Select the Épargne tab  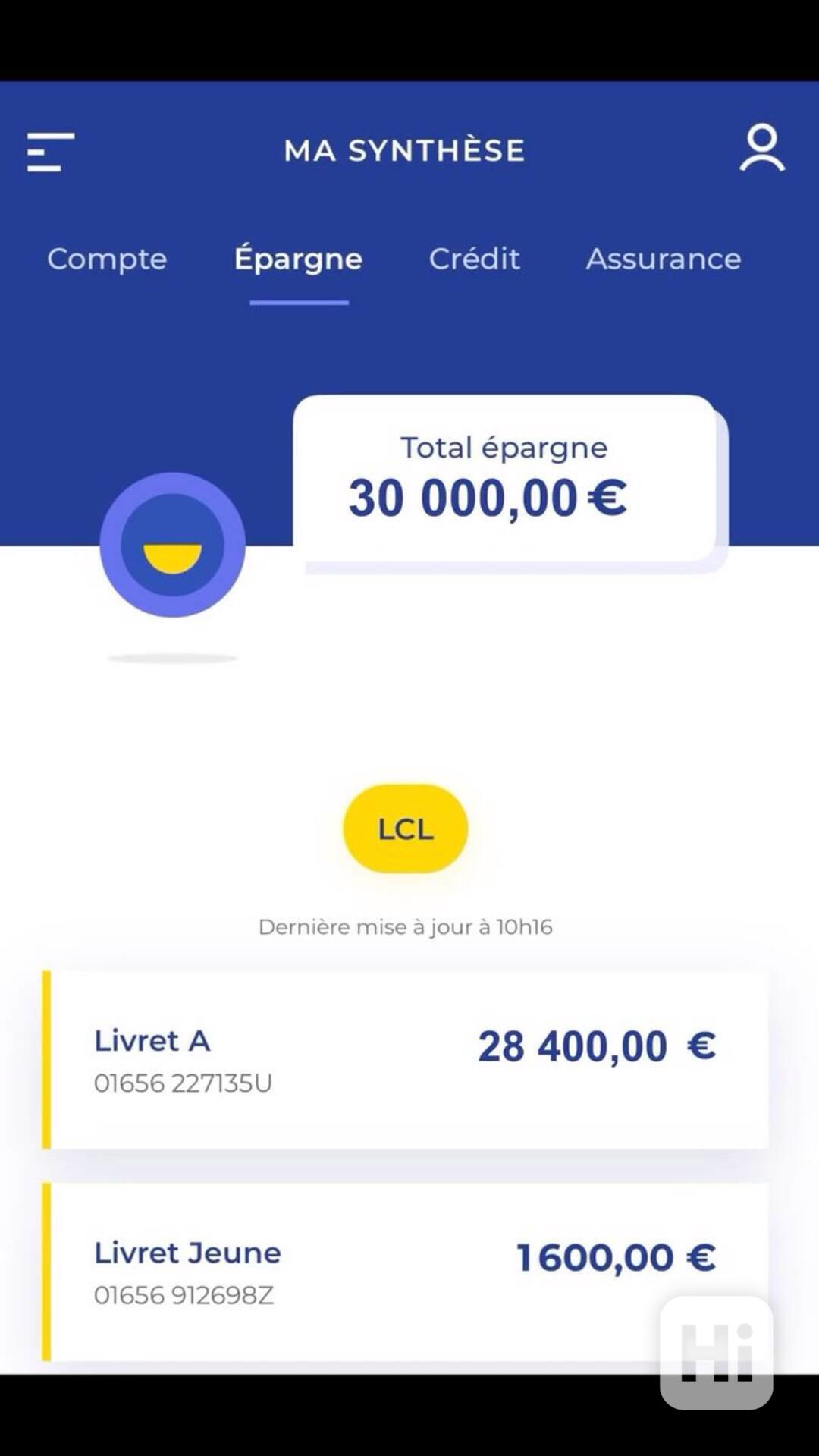click(x=298, y=259)
